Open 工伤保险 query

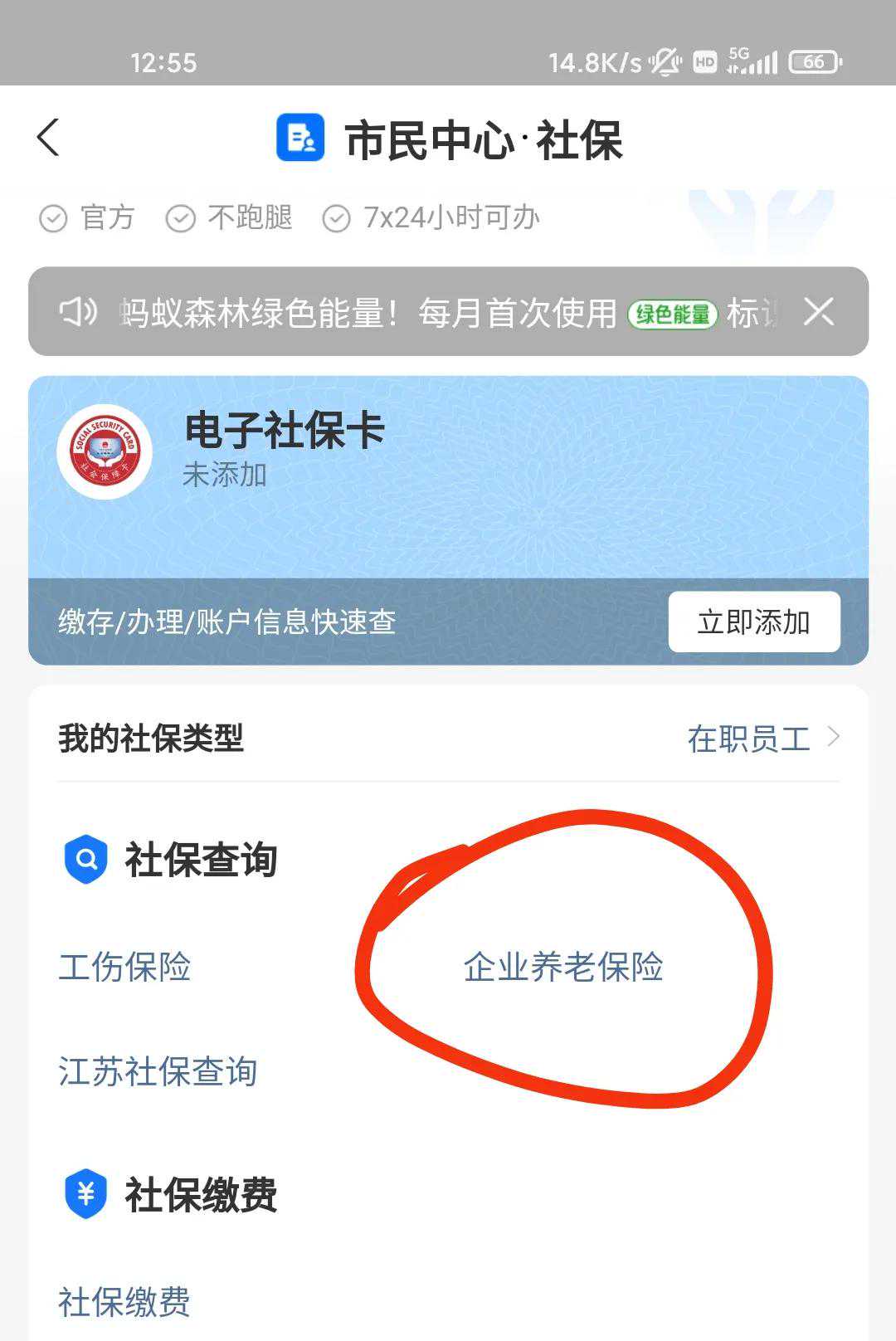[124, 967]
